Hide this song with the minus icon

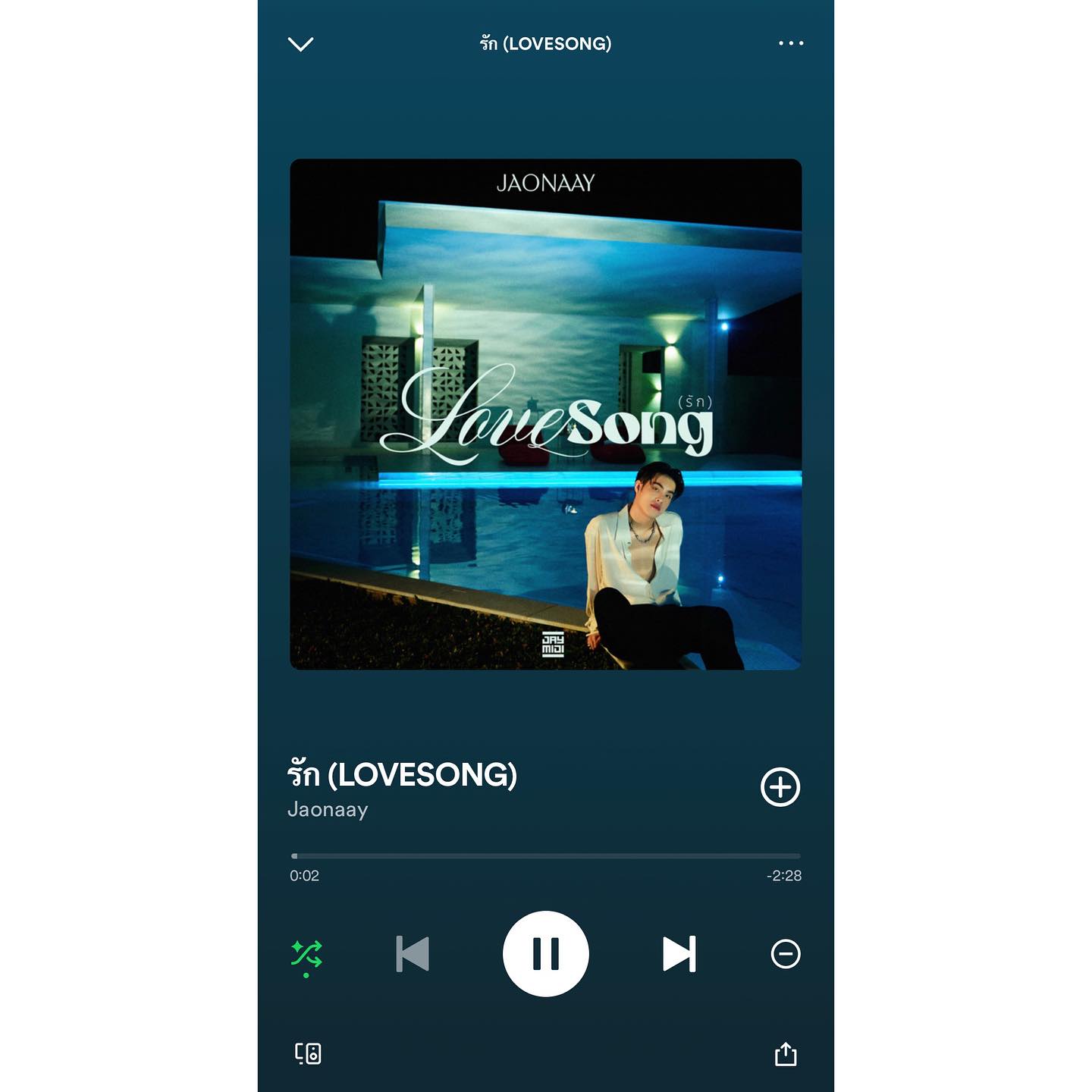[786, 954]
